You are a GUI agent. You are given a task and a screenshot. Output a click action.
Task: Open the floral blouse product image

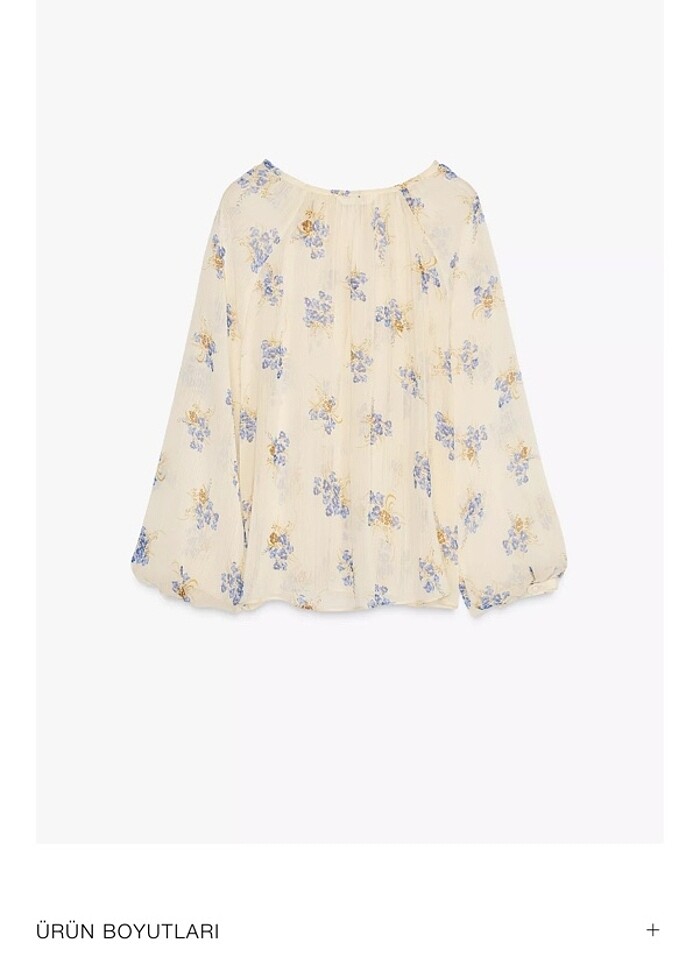point(350,390)
